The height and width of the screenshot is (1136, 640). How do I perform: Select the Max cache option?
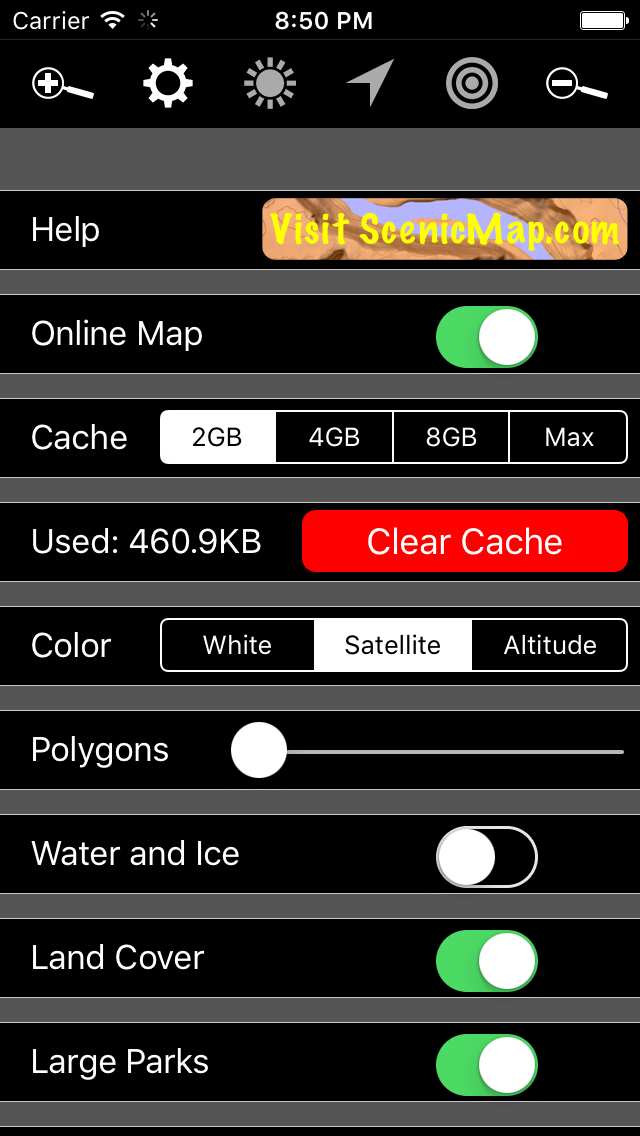tap(569, 437)
